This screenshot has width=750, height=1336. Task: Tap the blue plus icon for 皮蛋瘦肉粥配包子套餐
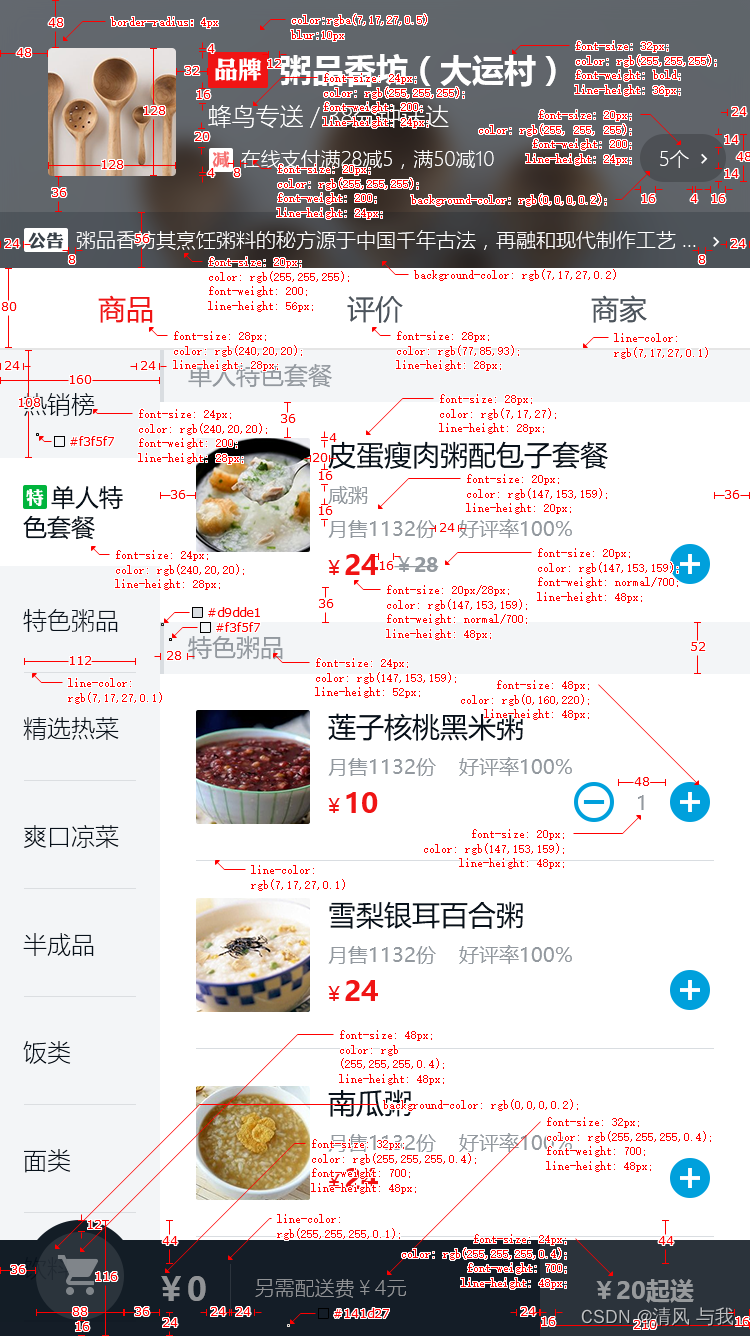[690, 564]
